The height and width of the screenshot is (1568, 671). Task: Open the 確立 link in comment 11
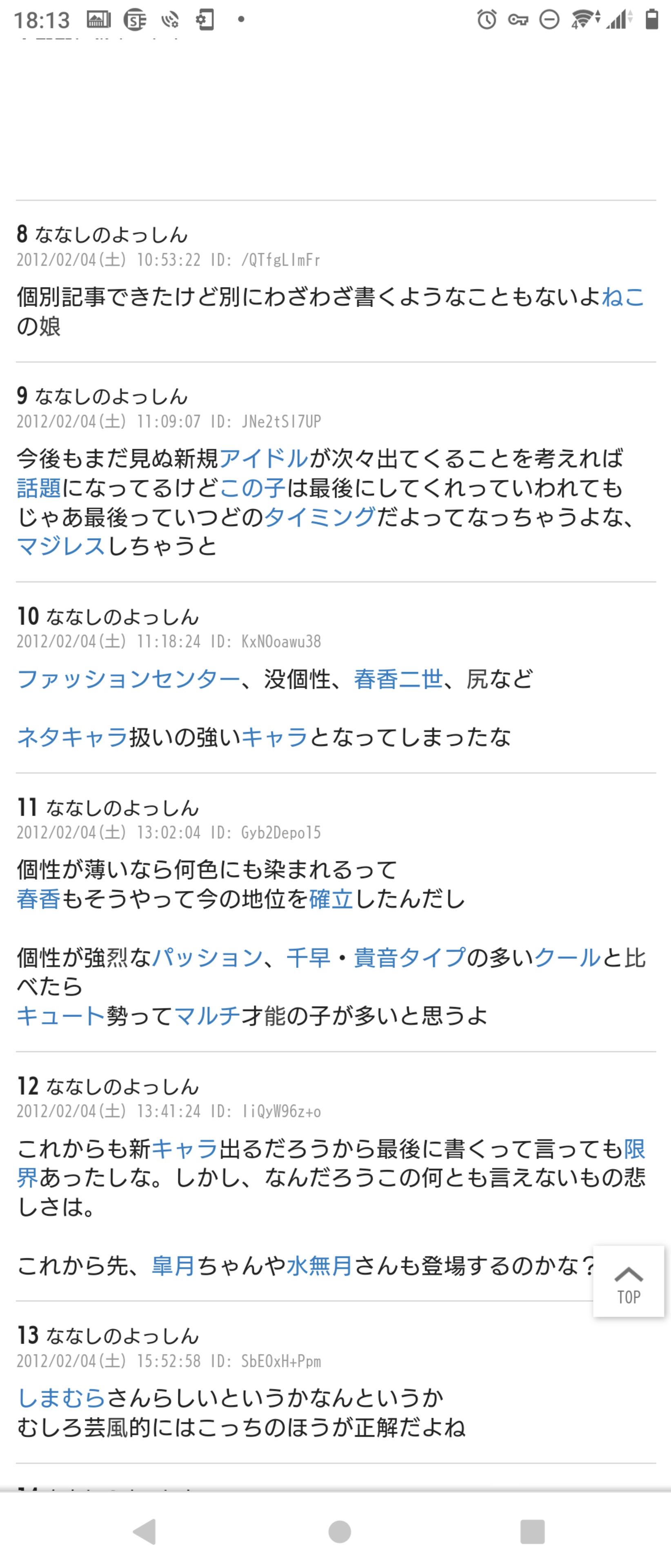pyautogui.click(x=331, y=899)
